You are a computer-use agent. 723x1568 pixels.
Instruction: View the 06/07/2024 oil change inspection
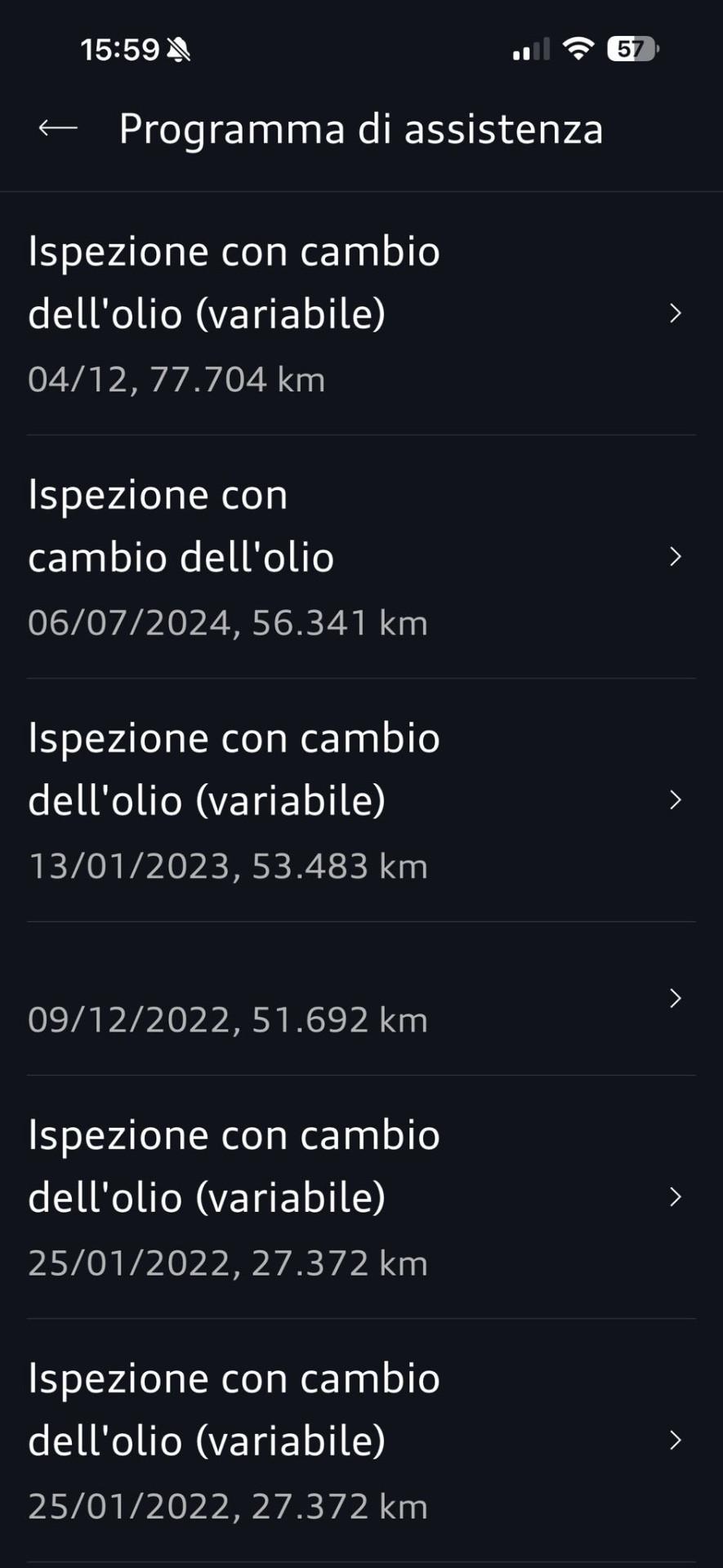point(359,557)
